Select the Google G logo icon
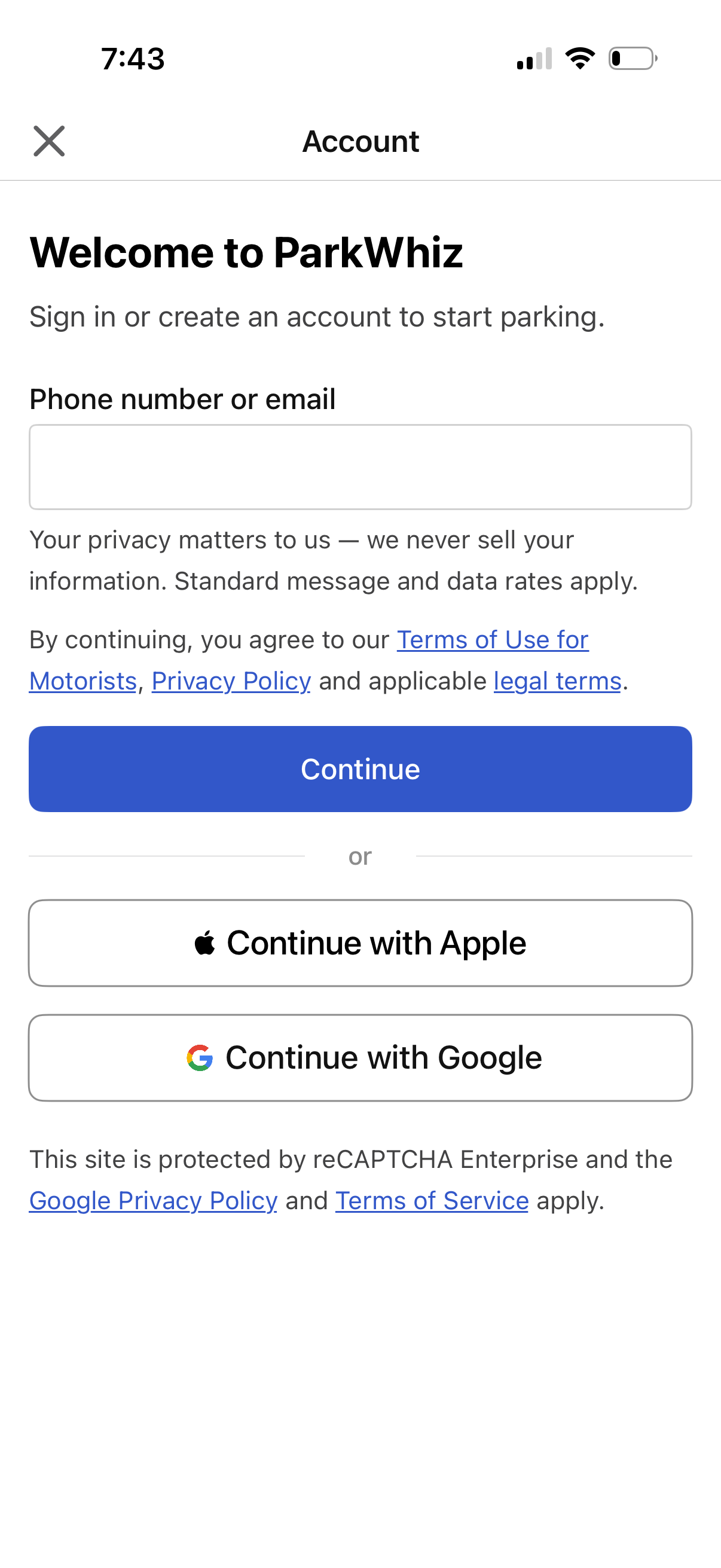The width and height of the screenshot is (721, 1568). coord(200,1057)
